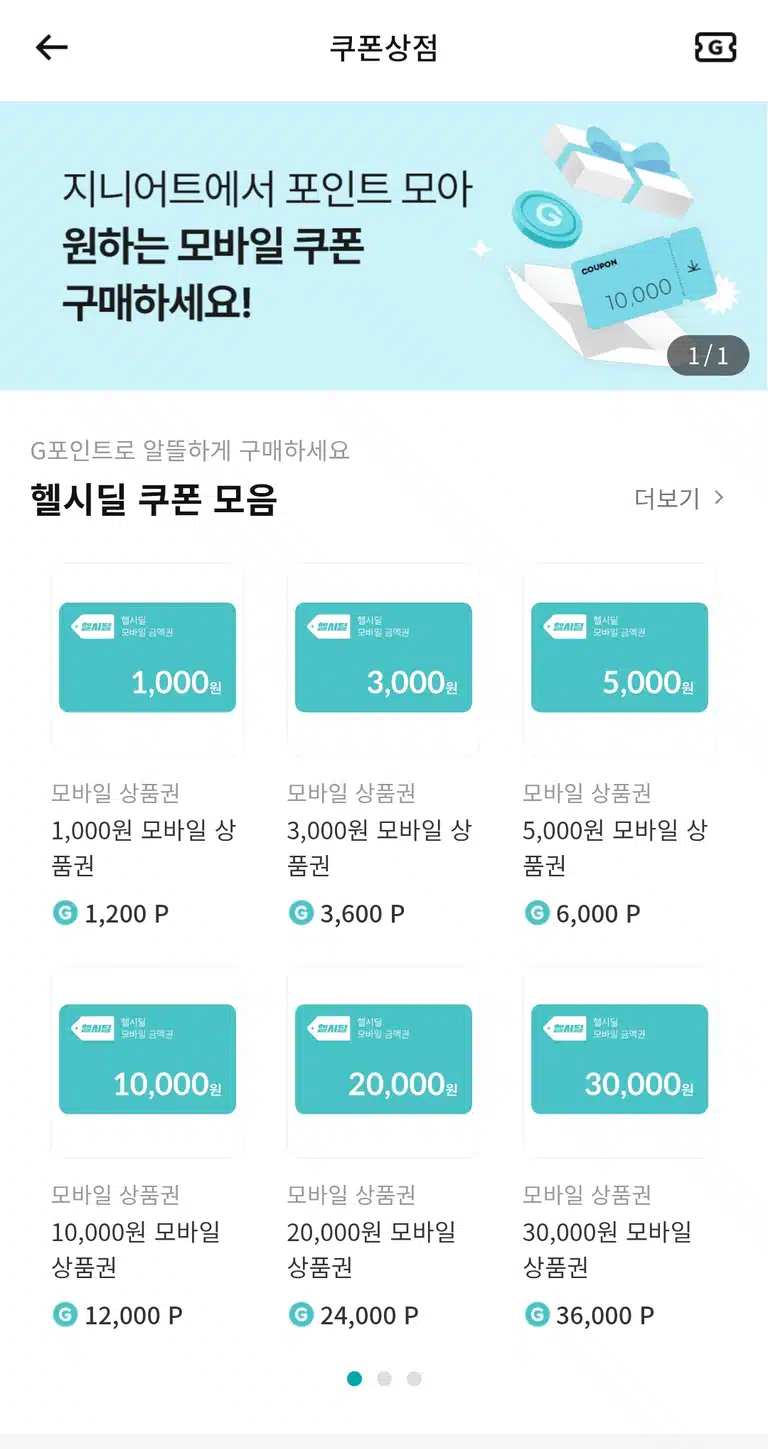Open the 10,000원 모바일 상품권 card

coord(147,1148)
